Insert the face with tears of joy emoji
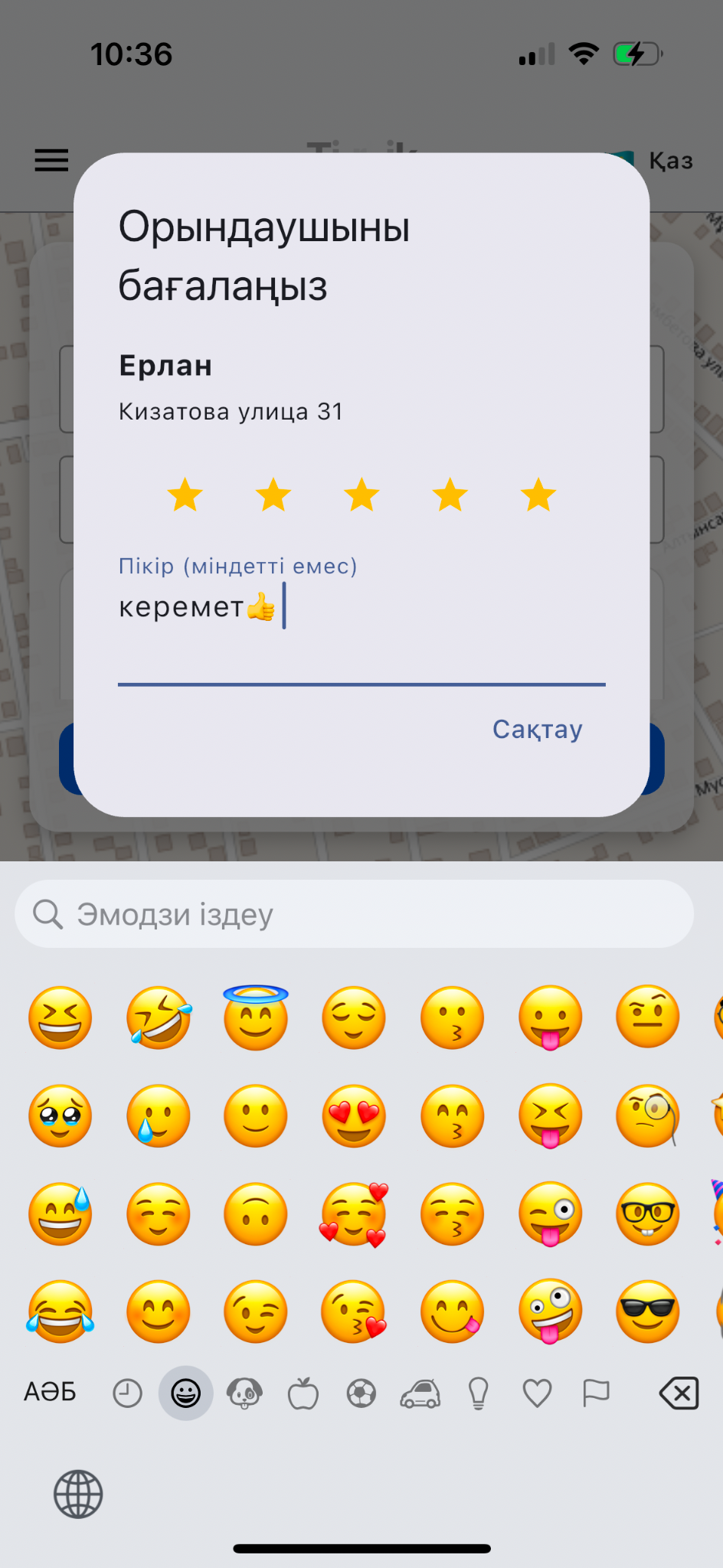 (x=61, y=1312)
